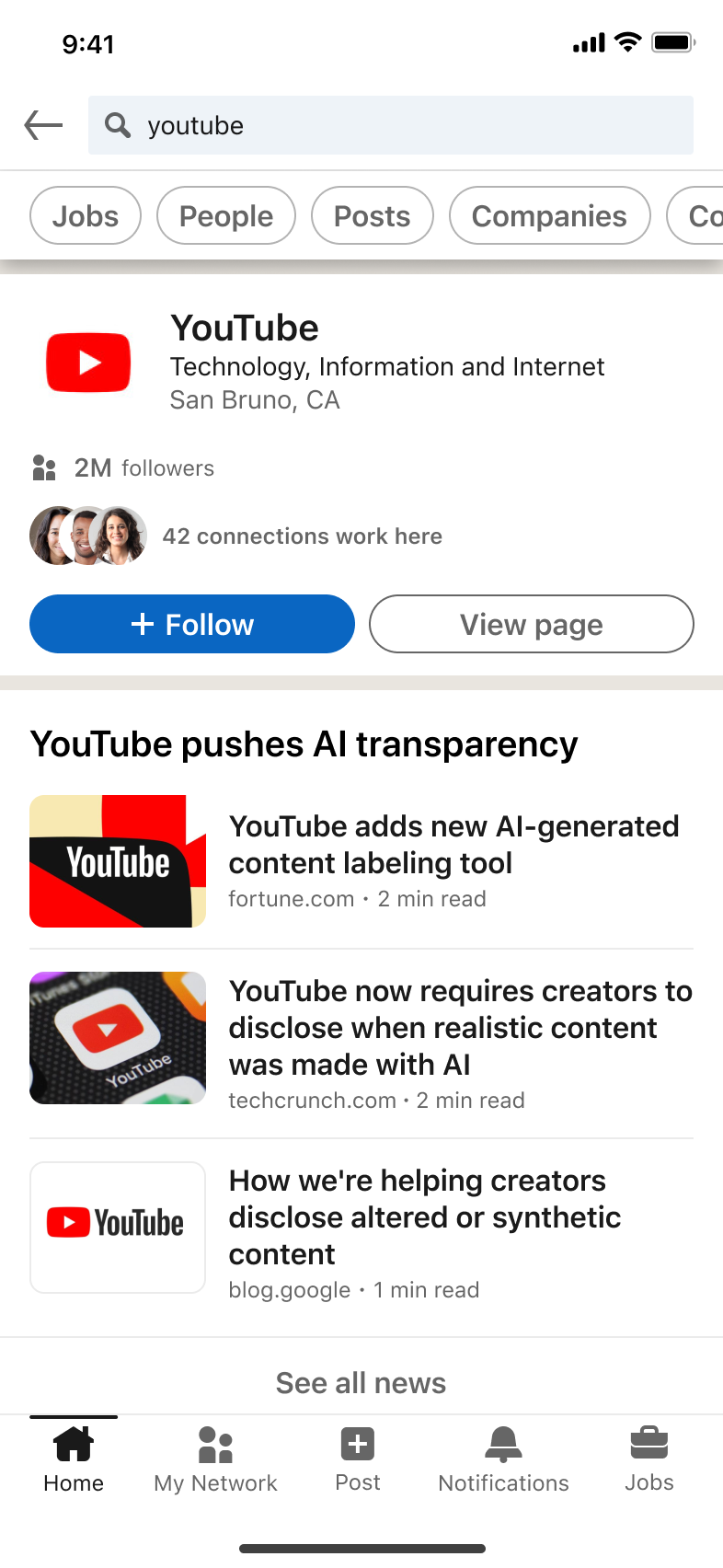Open the My Network tab
723x1568 pixels.
(215, 1459)
